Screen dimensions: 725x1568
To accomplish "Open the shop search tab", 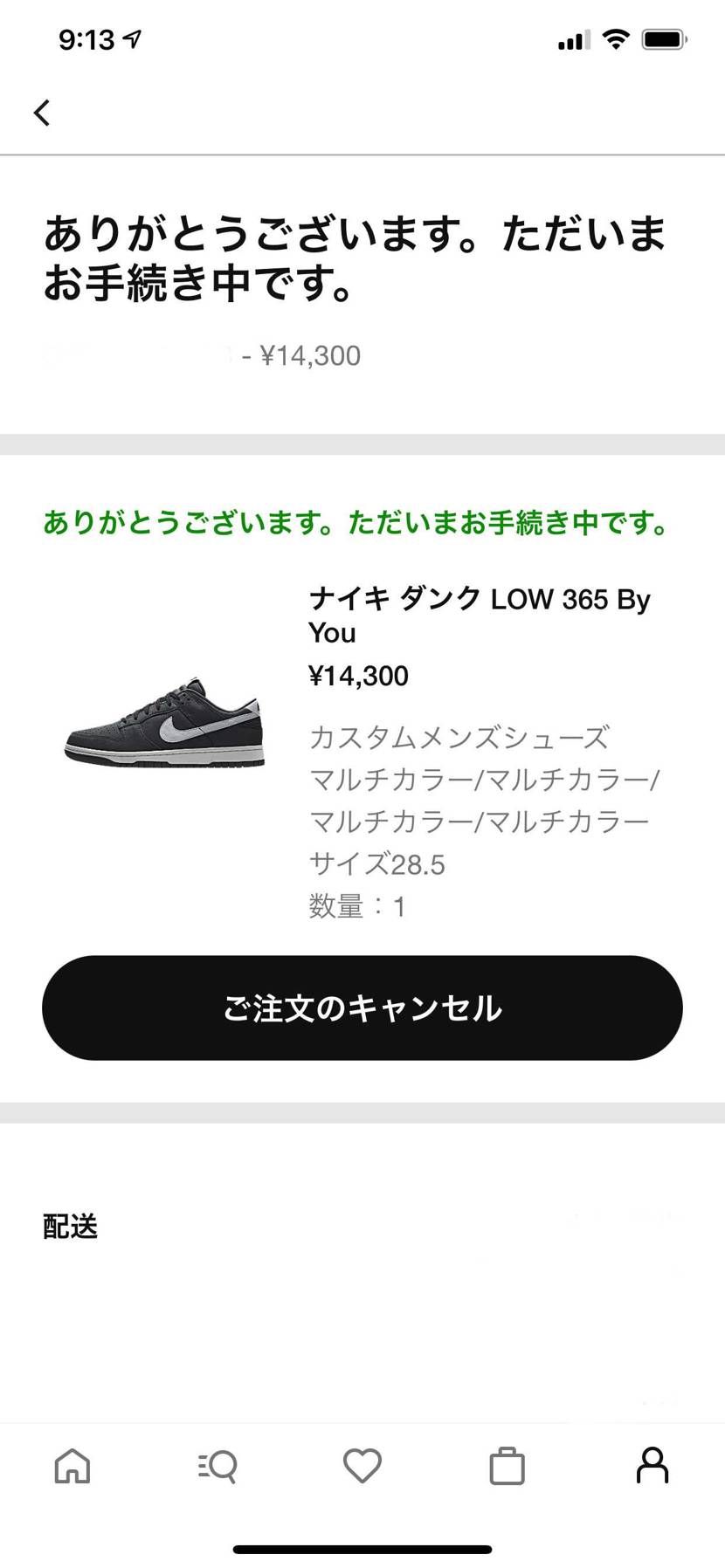I will pos(217,1466).
